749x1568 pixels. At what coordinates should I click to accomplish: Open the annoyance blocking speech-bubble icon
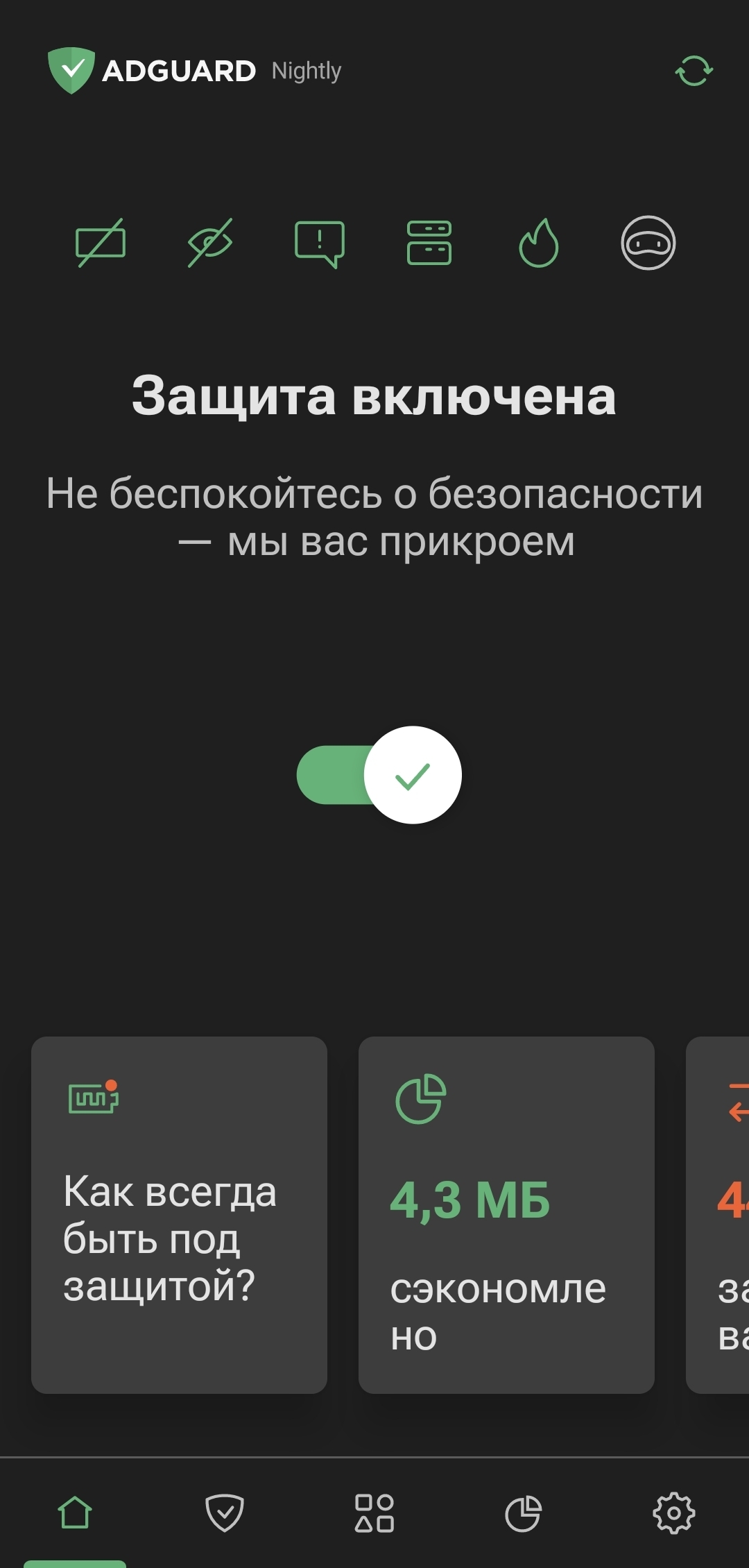pyautogui.click(x=320, y=244)
